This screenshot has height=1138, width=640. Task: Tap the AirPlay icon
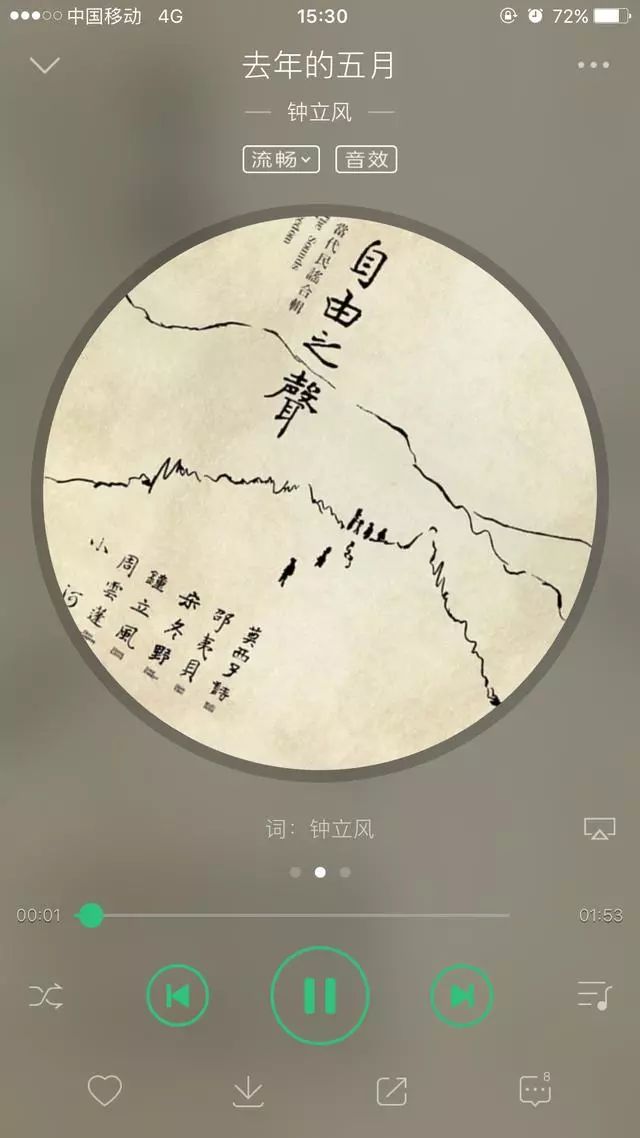599,828
